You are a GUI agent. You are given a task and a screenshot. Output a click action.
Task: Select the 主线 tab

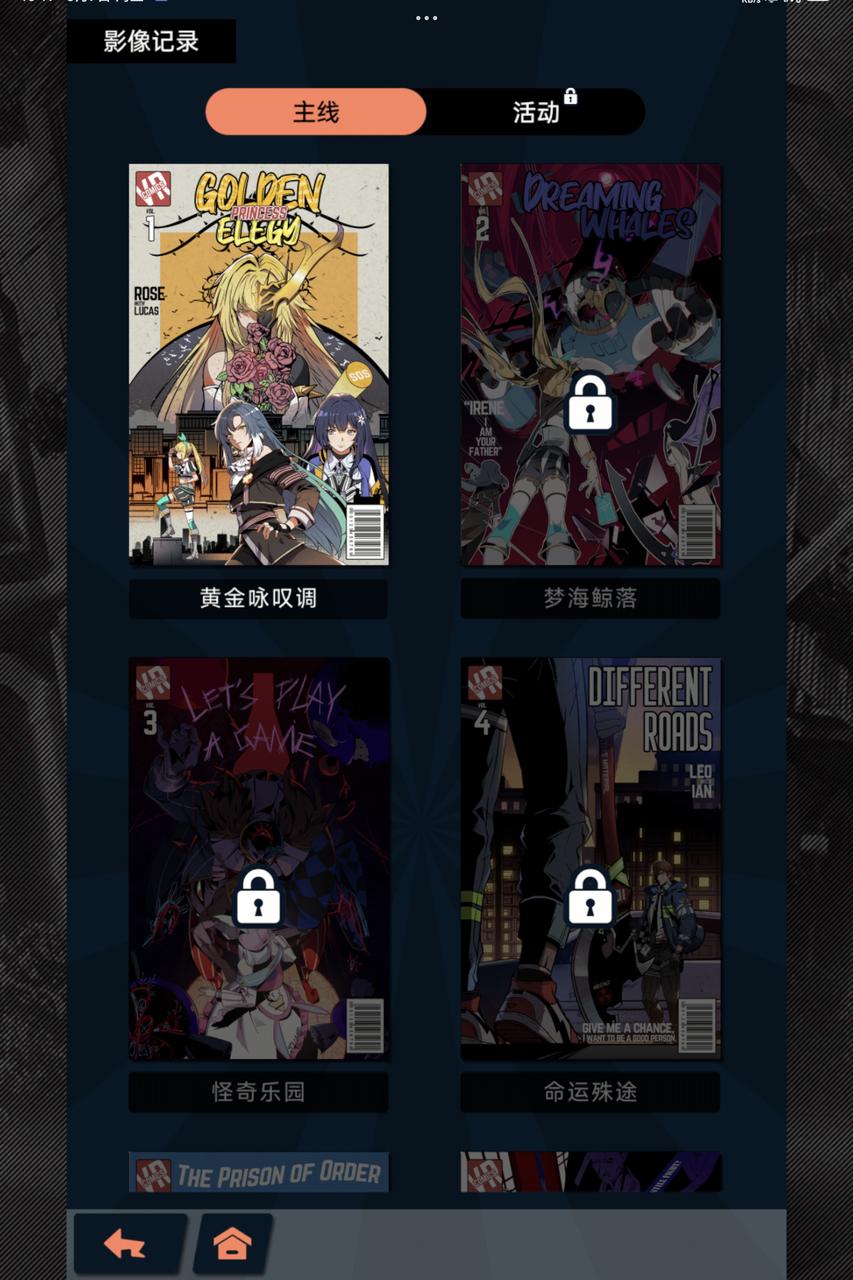(316, 112)
